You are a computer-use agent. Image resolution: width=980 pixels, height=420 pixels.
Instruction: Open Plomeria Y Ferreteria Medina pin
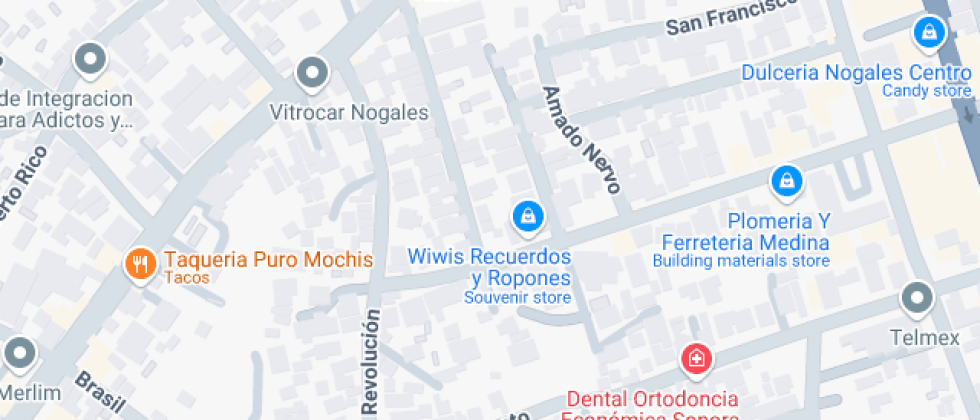(786, 183)
